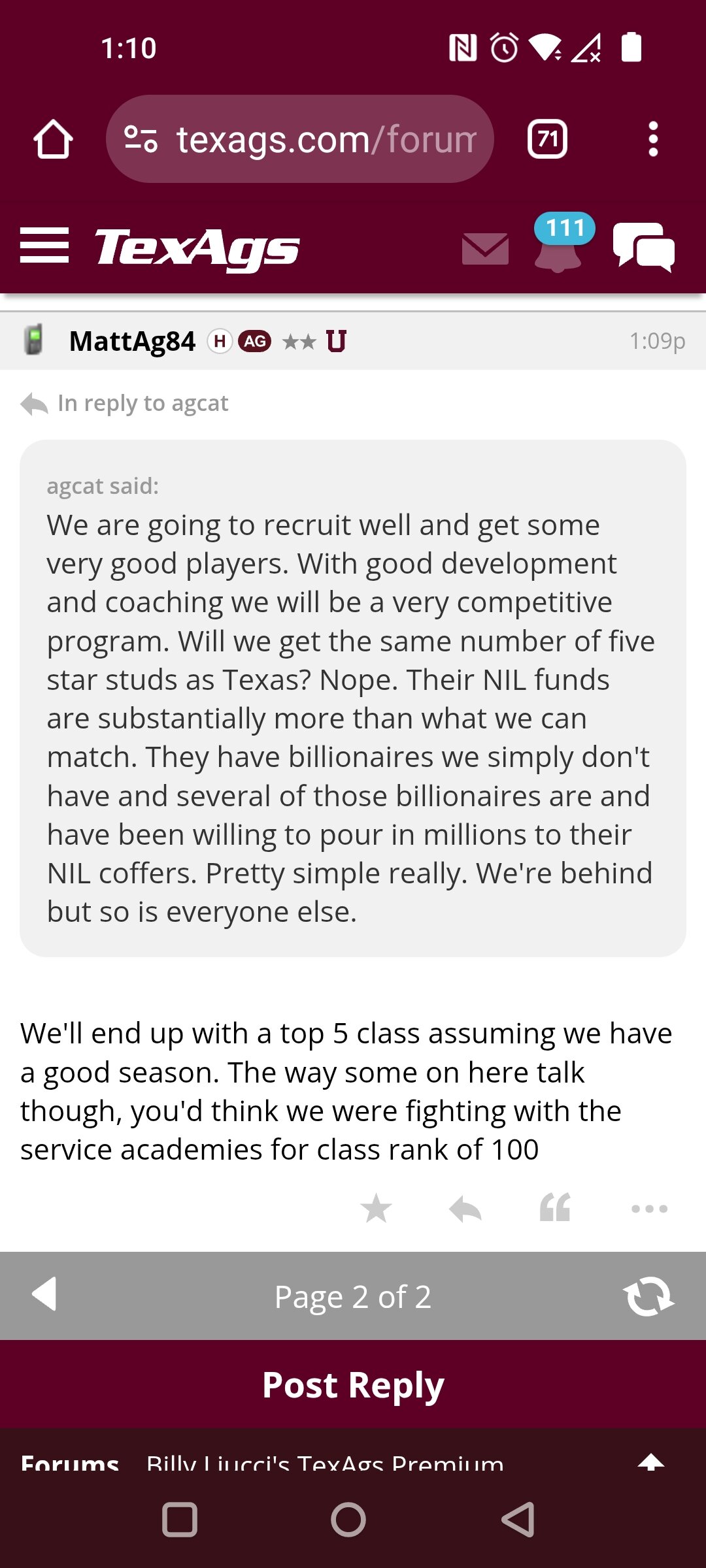
Task: Open more options for MattAg84's post
Action: point(649,1209)
